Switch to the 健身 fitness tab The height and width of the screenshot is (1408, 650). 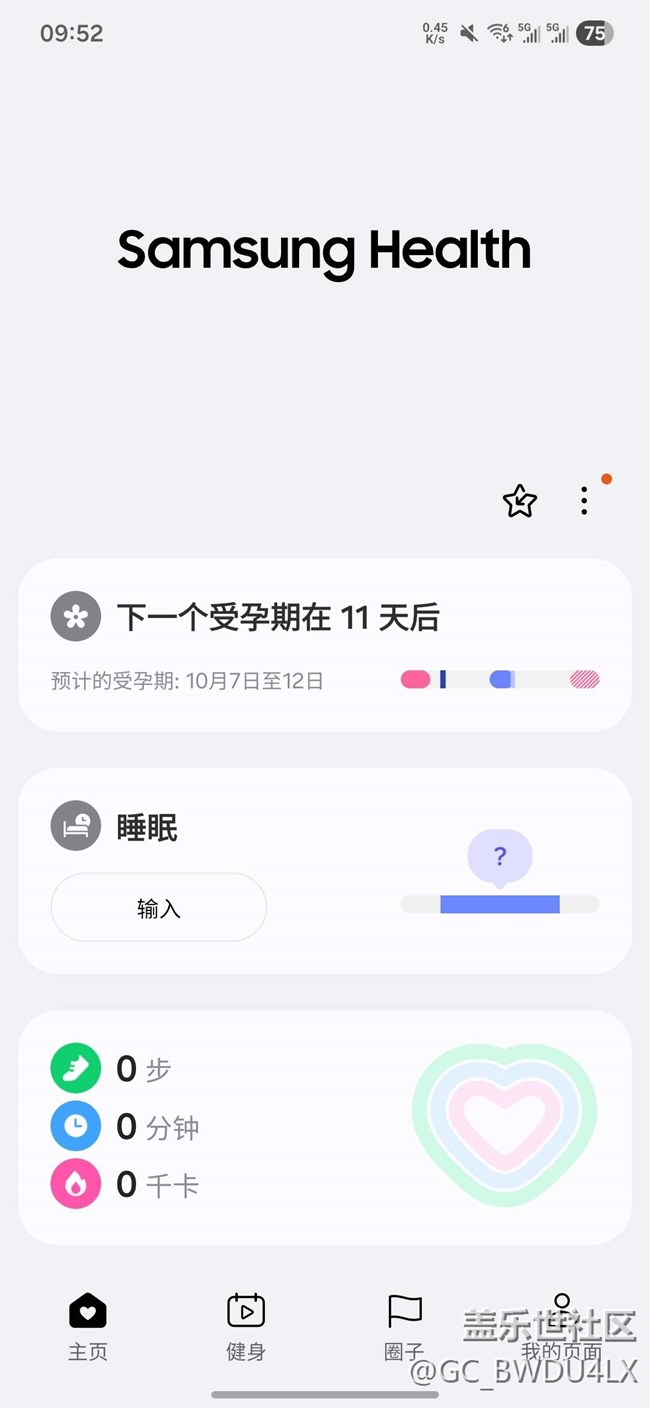(246, 1326)
